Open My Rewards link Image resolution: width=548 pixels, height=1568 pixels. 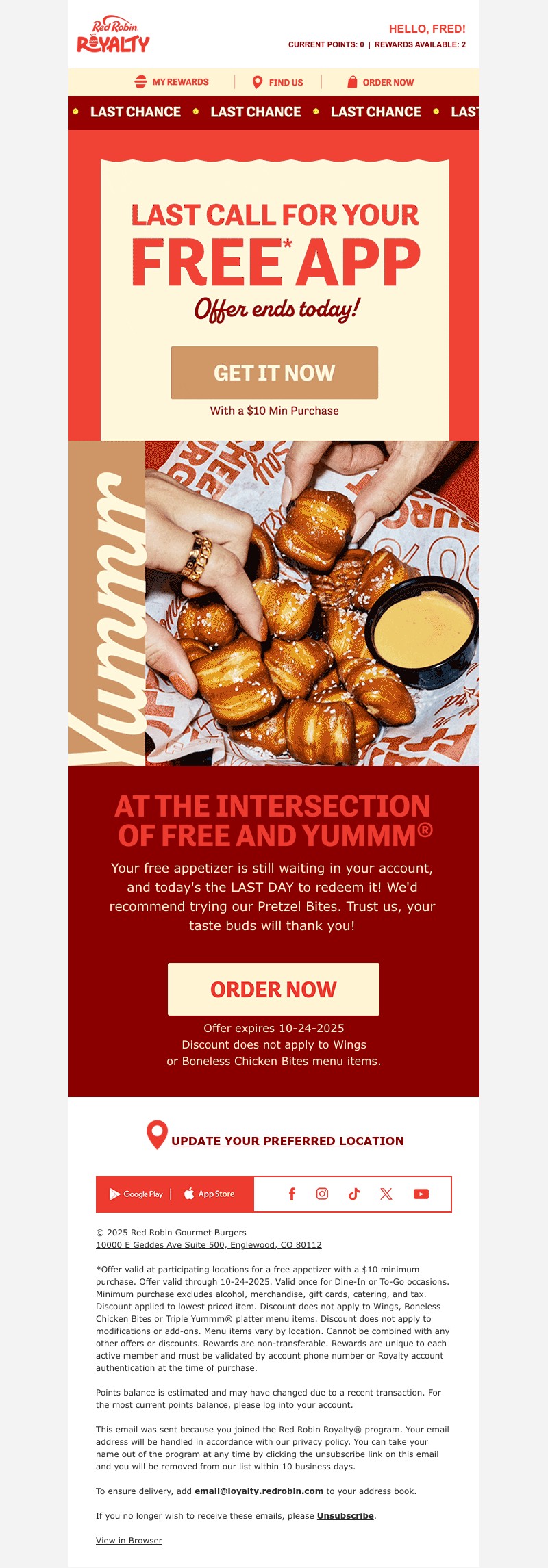coord(172,82)
